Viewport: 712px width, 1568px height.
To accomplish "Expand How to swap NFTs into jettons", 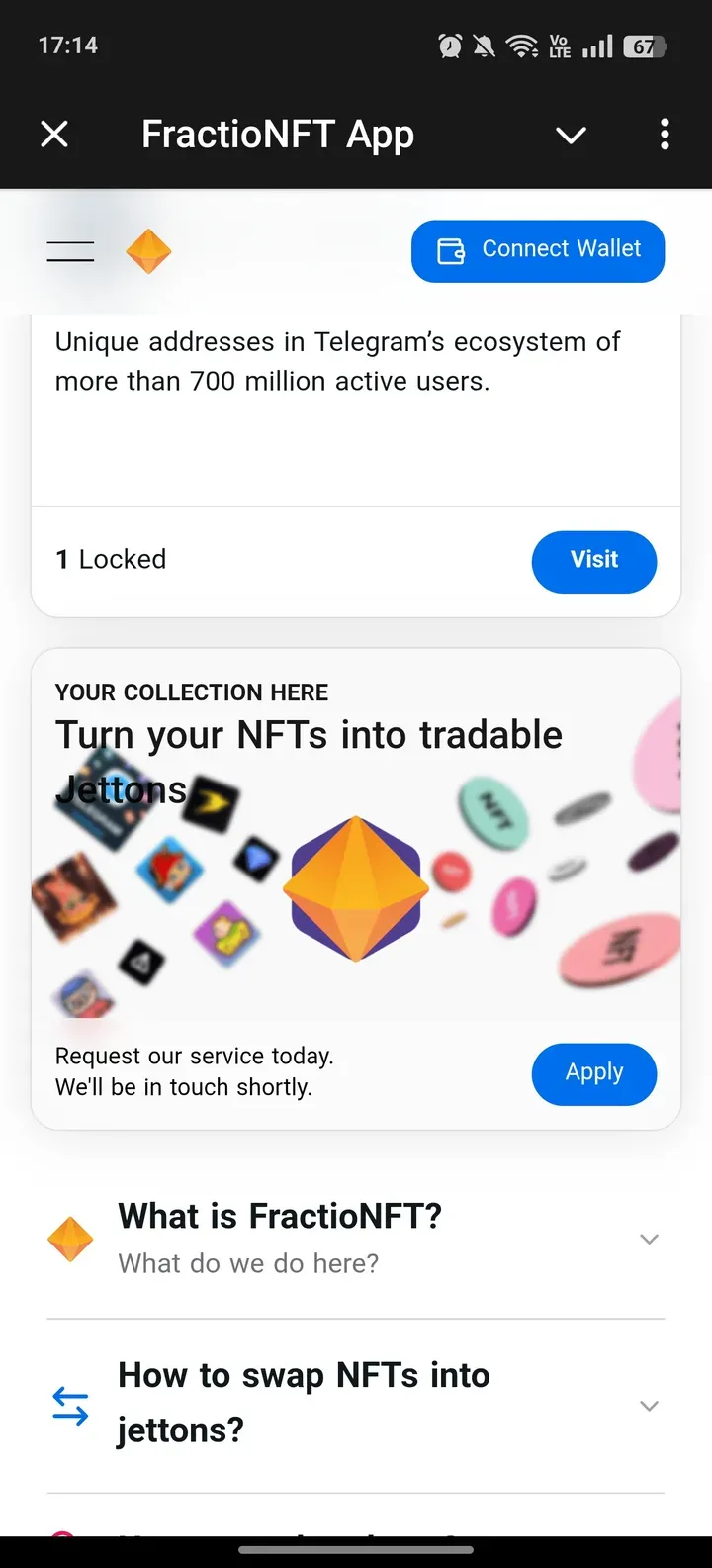I will coord(649,1405).
